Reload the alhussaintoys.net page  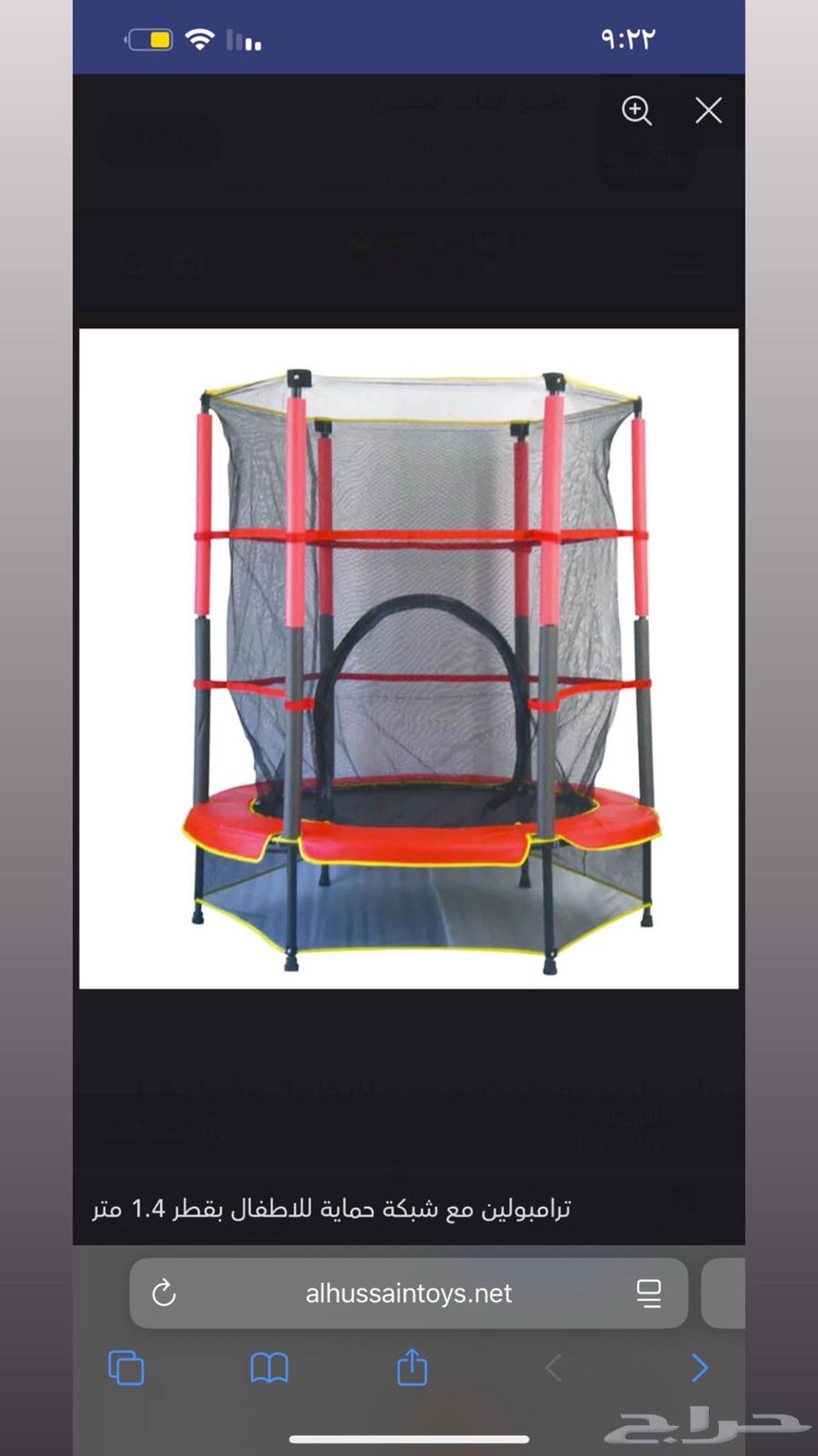pos(164,1292)
